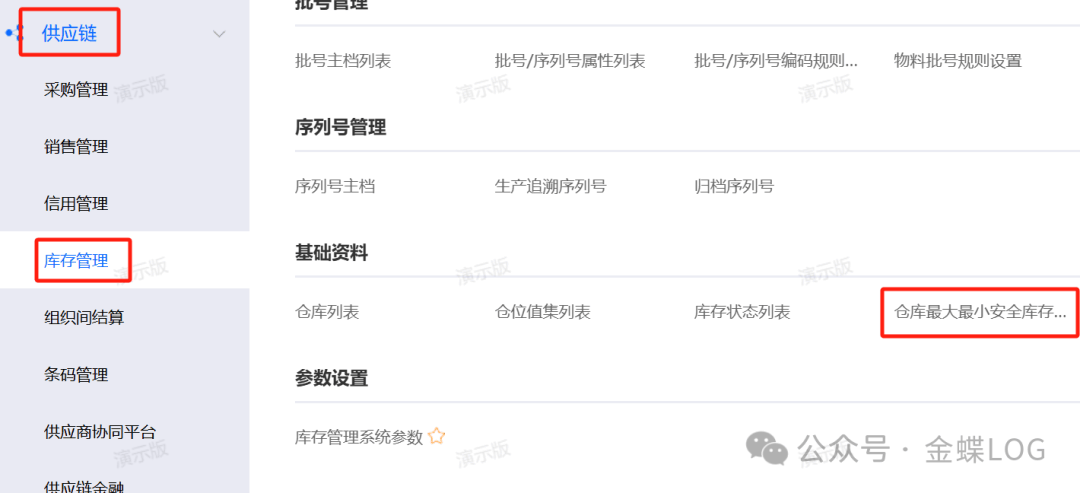Favorite 库存管理系统参数 with the star

[436, 437]
